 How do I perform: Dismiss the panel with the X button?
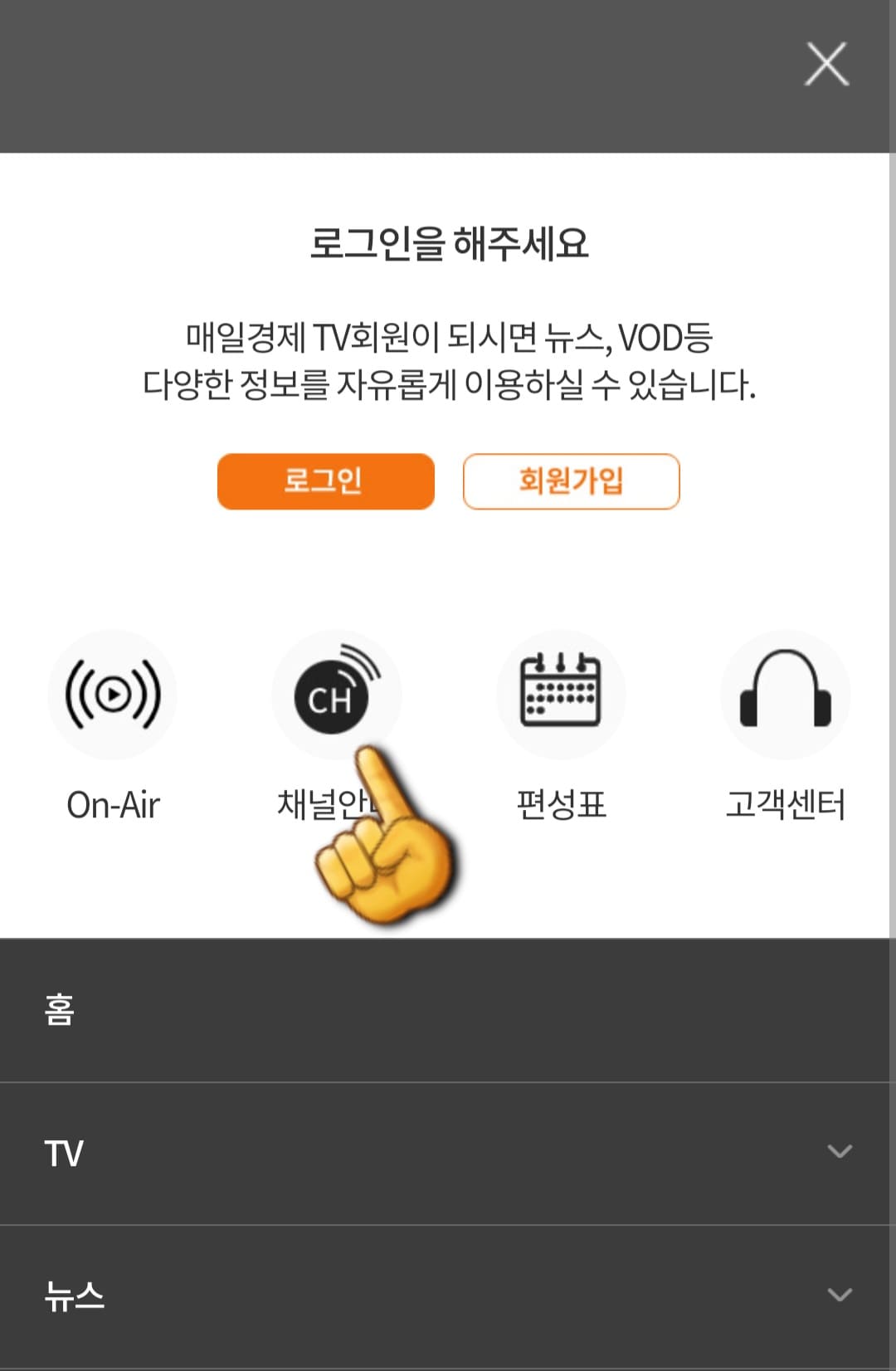click(x=826, y=64)
